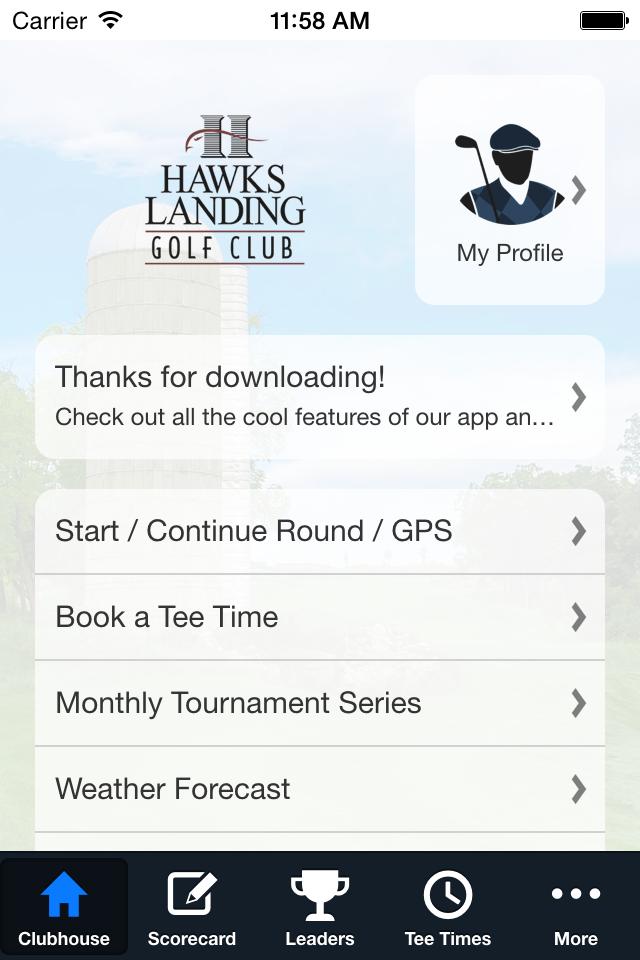Viewport: 640px width, 960px height.
Task: Select Start / Continue Round / GPS
Action: (319, 531)
